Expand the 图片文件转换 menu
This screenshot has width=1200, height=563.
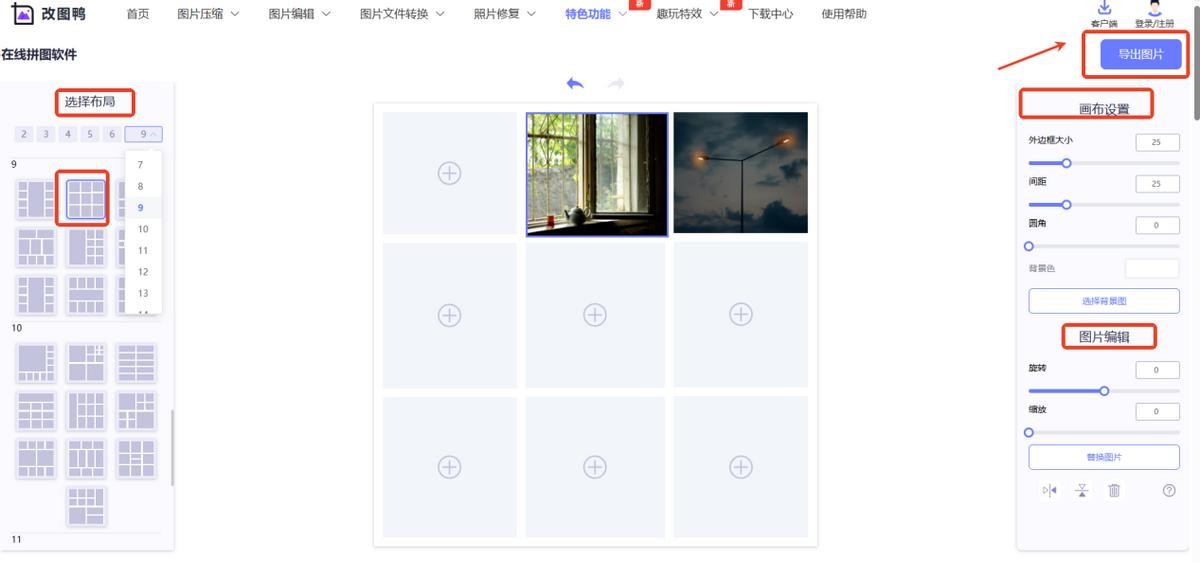pos(402,14)
